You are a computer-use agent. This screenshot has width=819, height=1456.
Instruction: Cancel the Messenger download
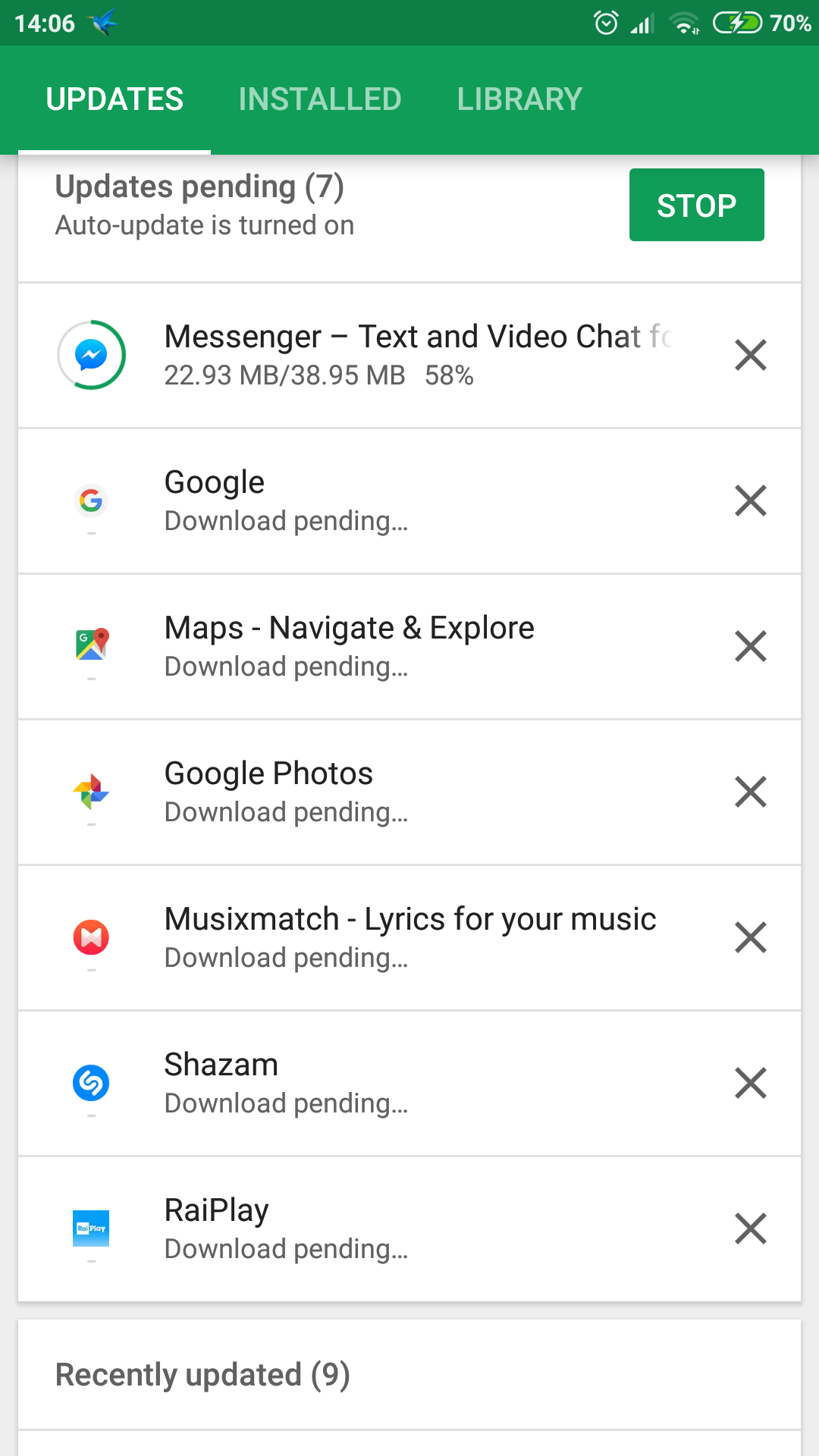tap(751, 355)
